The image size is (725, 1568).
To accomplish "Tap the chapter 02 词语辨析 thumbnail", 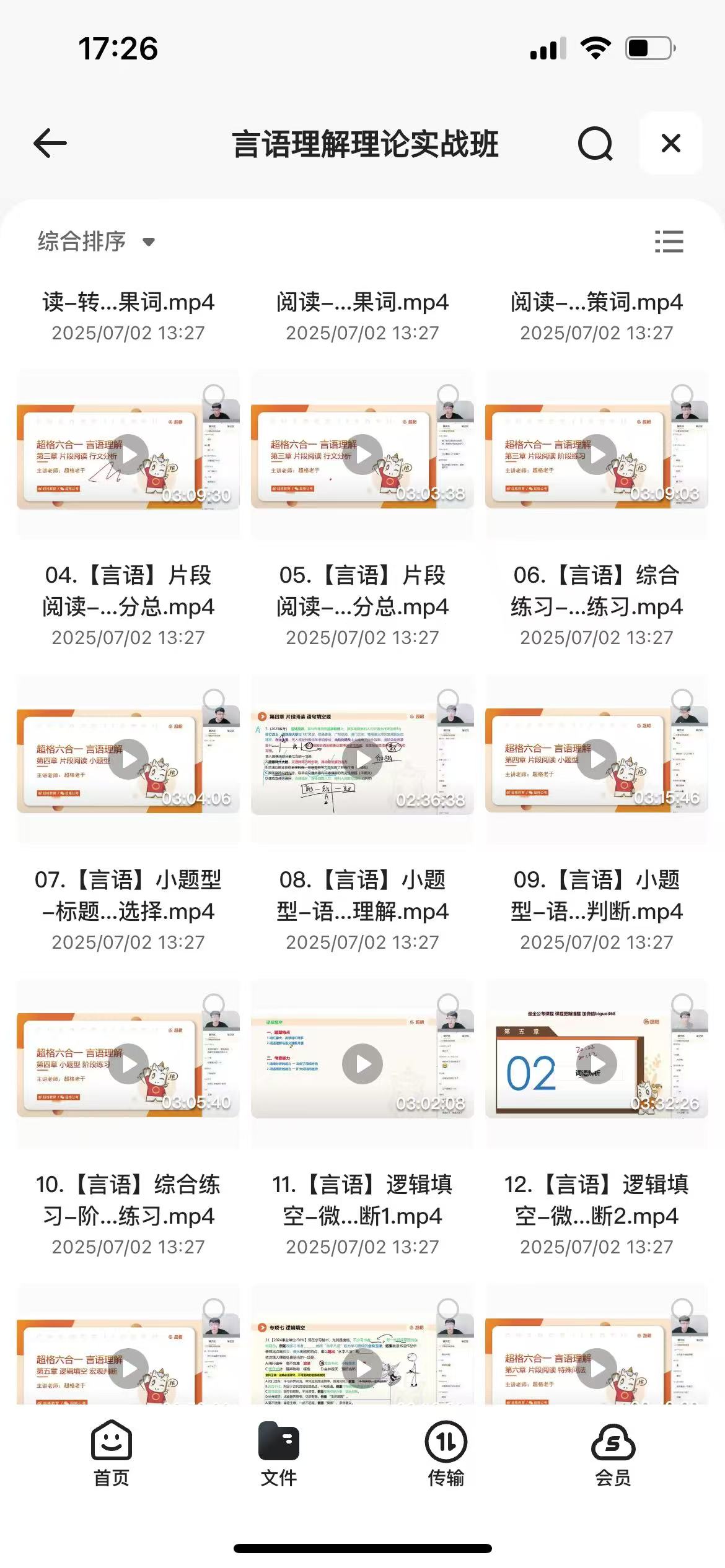I will (597, 1064).
